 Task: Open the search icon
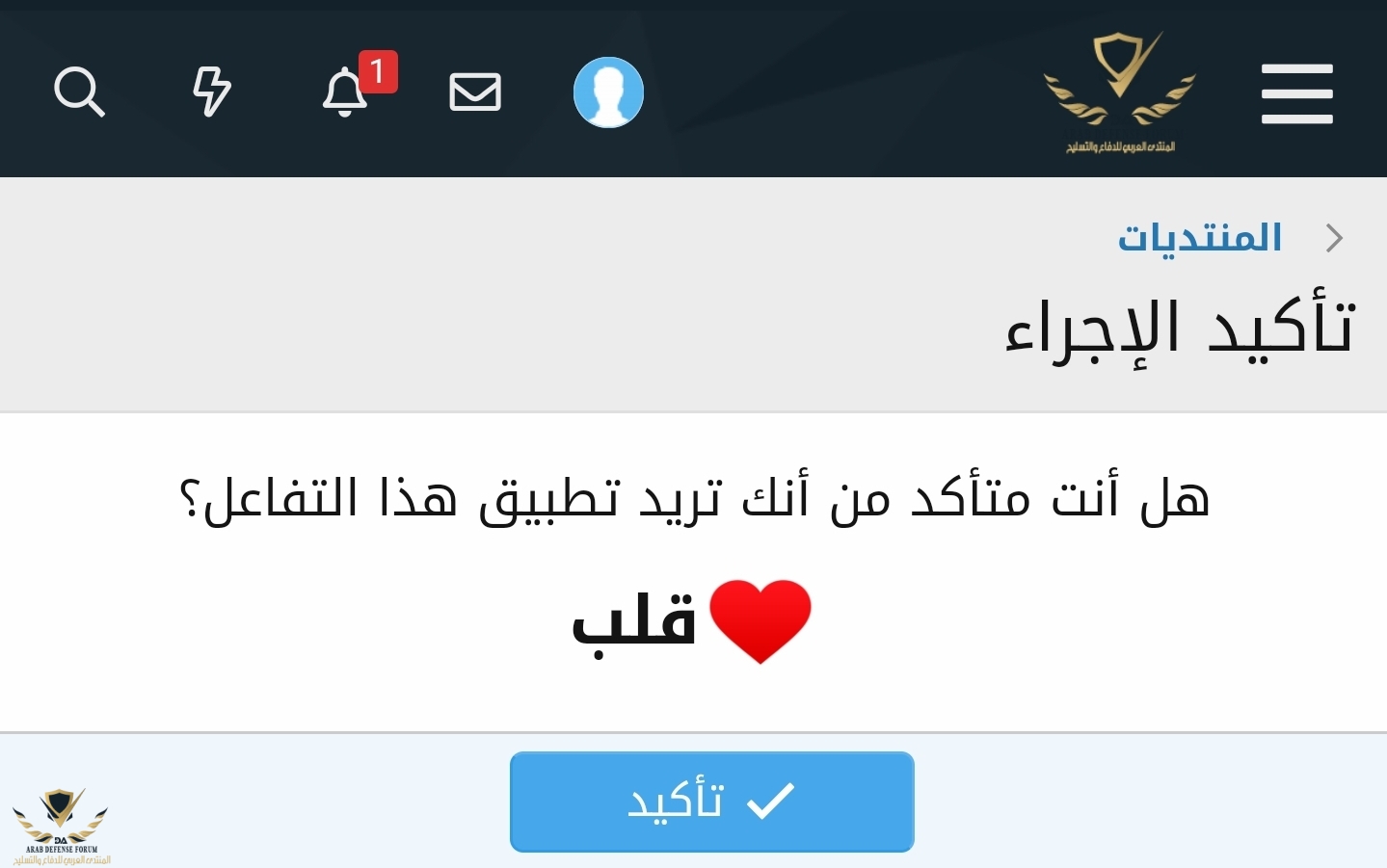click(x=79, y=92)
